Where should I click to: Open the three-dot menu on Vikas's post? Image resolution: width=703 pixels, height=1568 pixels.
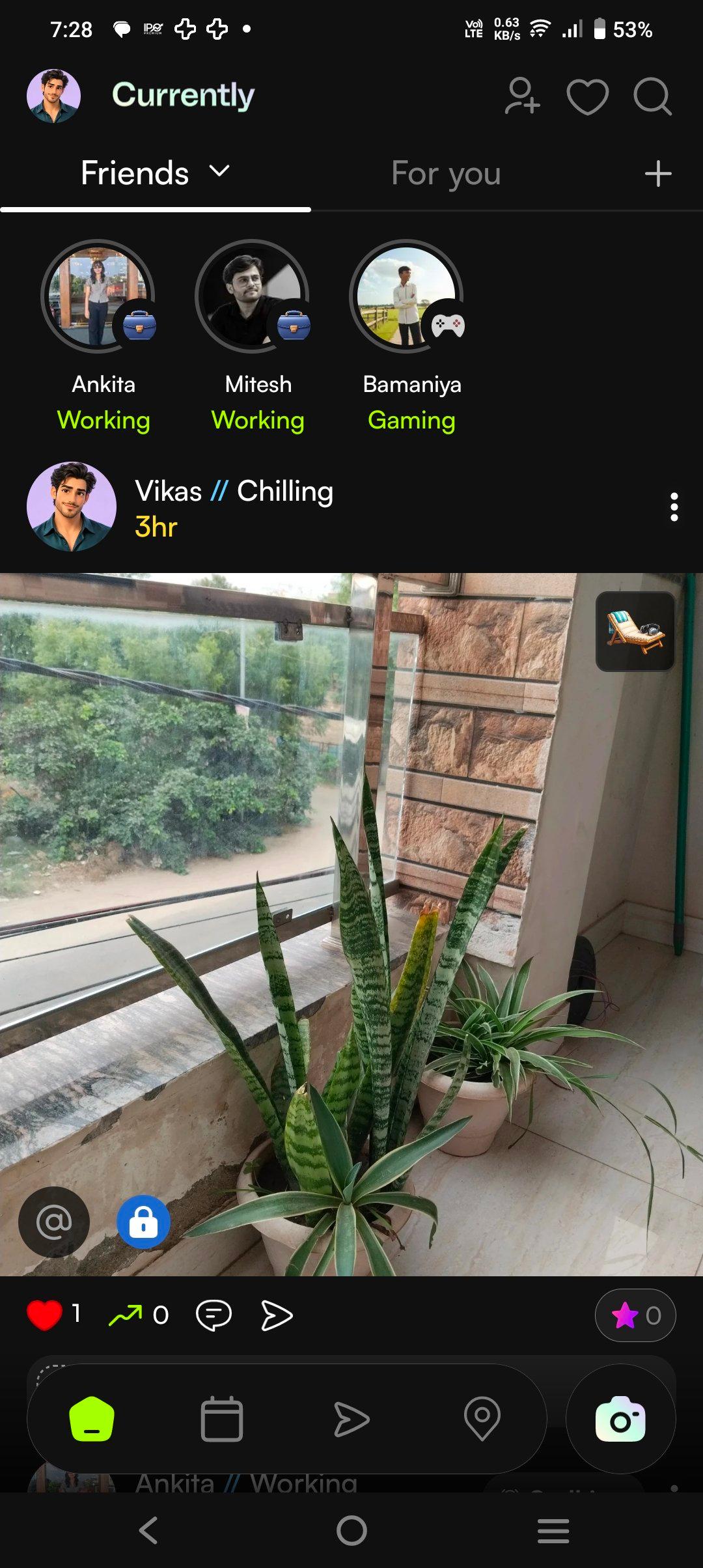click(674, 507)
